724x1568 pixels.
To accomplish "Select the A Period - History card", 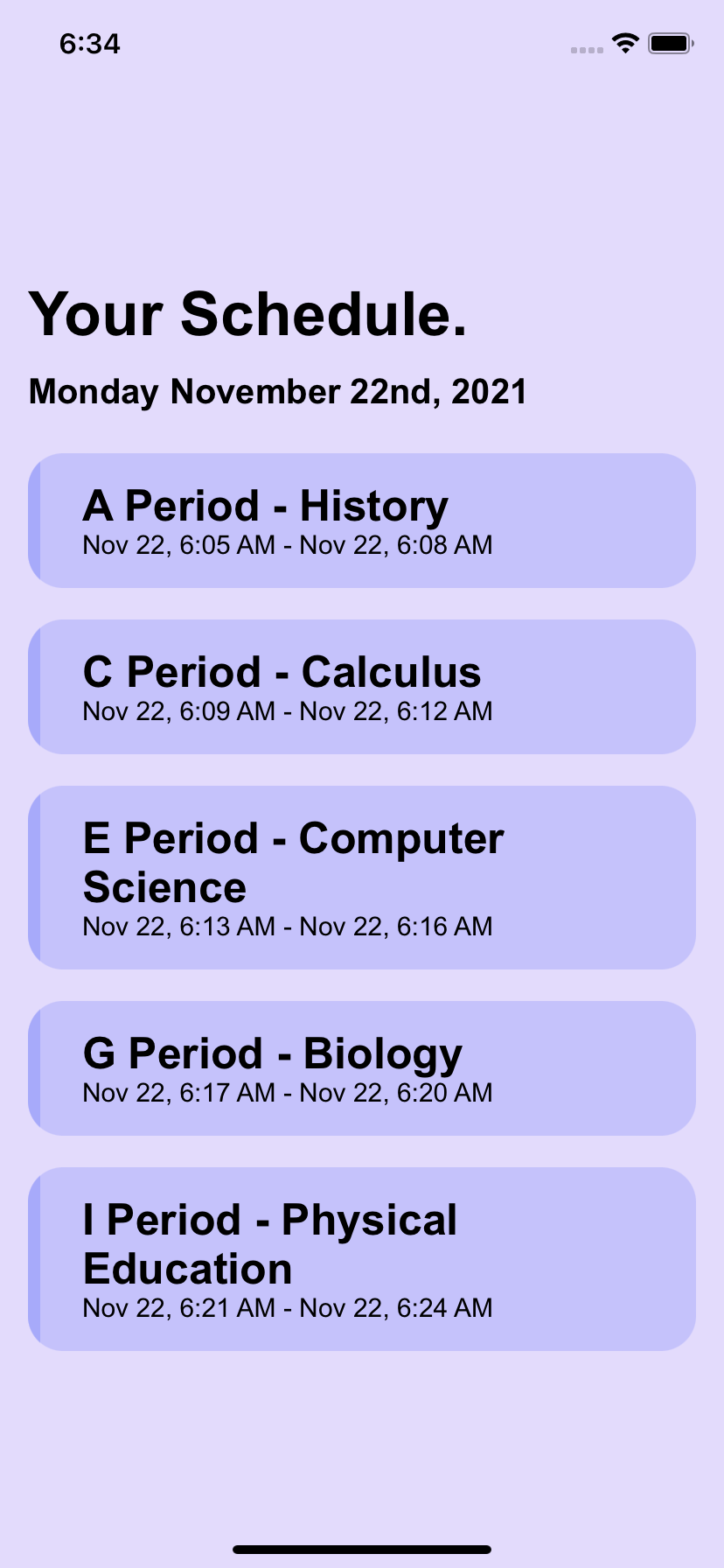I will pyautogui.click(x=362, y=520).
